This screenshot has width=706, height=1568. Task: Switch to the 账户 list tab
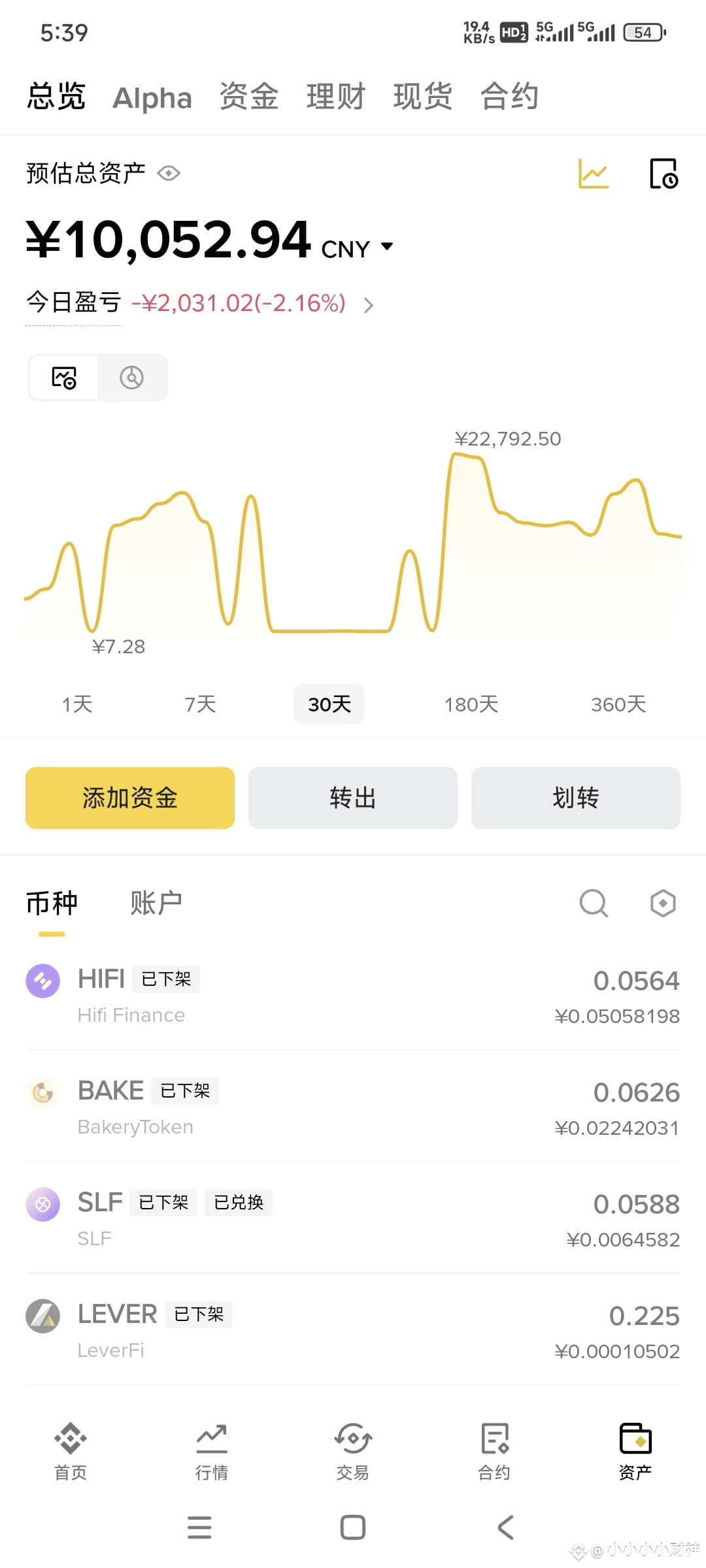pos(156,904)
